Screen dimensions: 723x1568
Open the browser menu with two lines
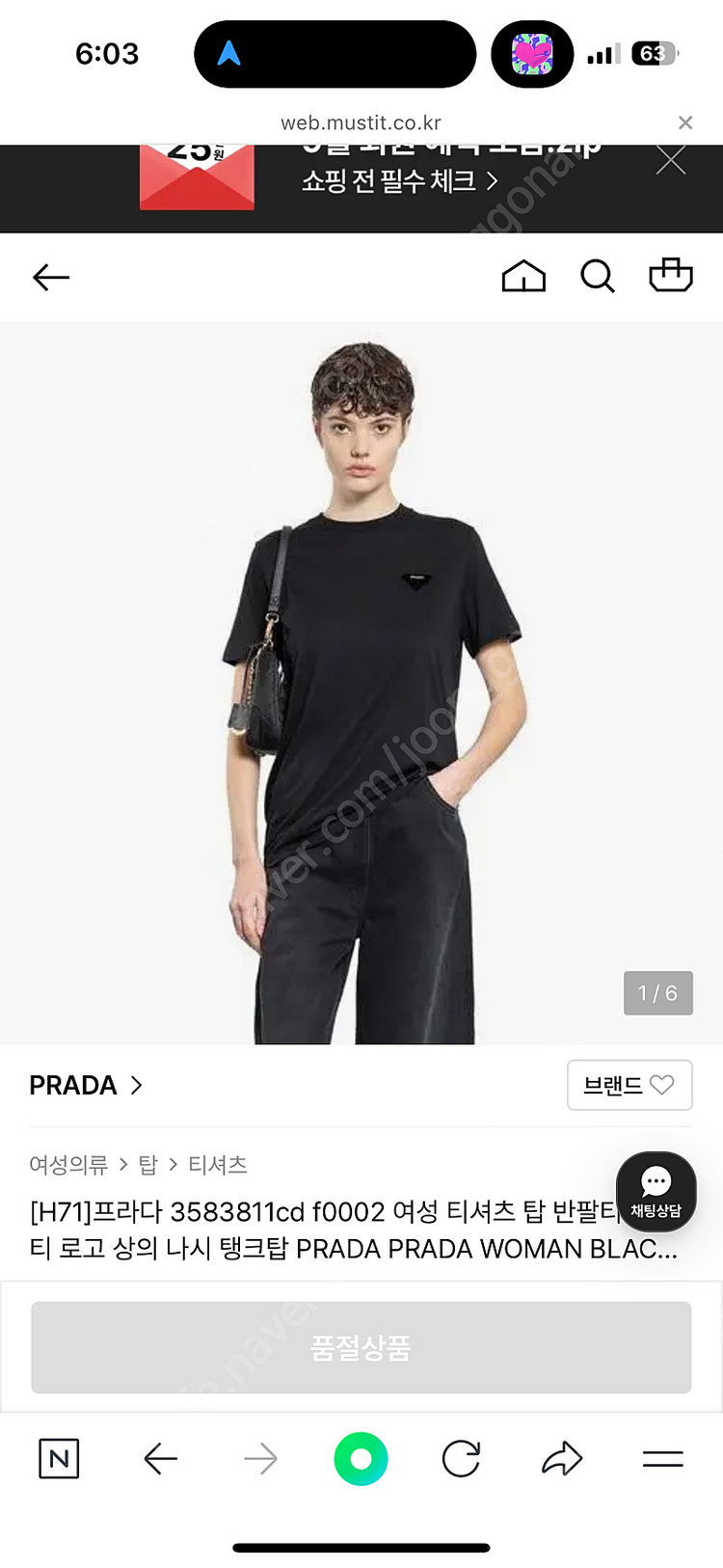click(x=663, y=1459)
